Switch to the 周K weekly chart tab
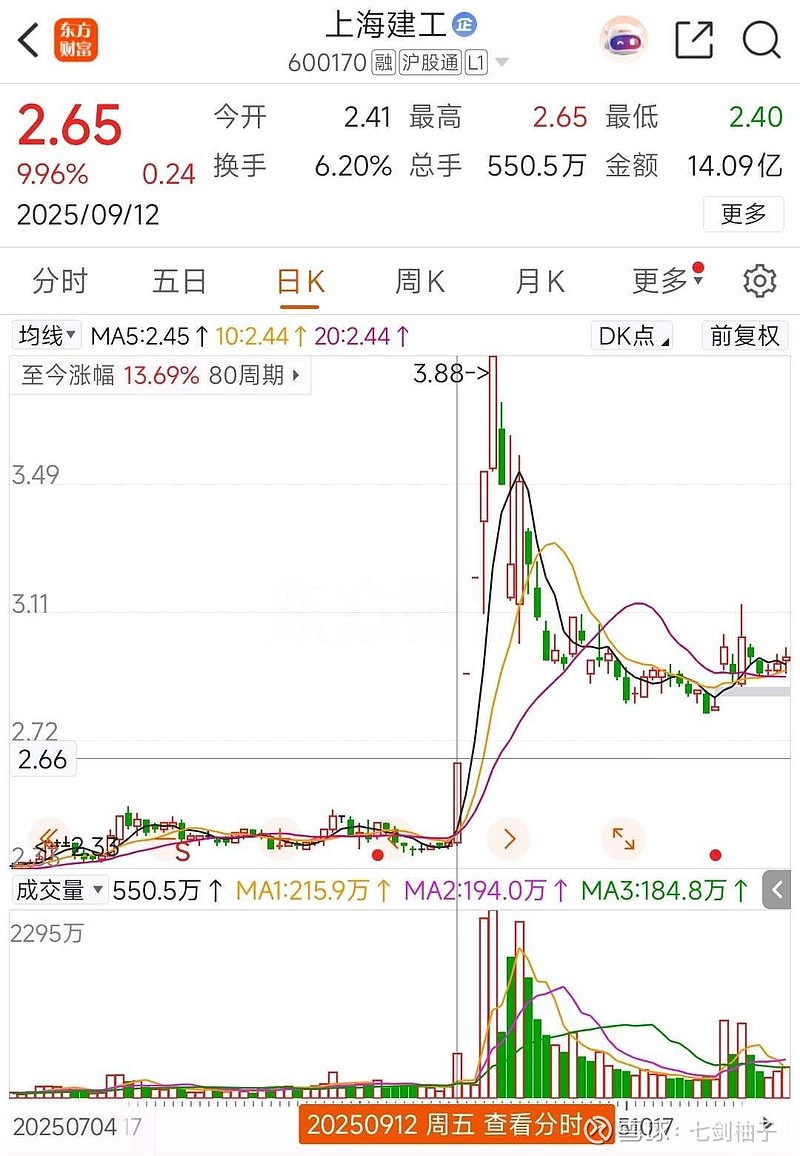 pos(418,281)
